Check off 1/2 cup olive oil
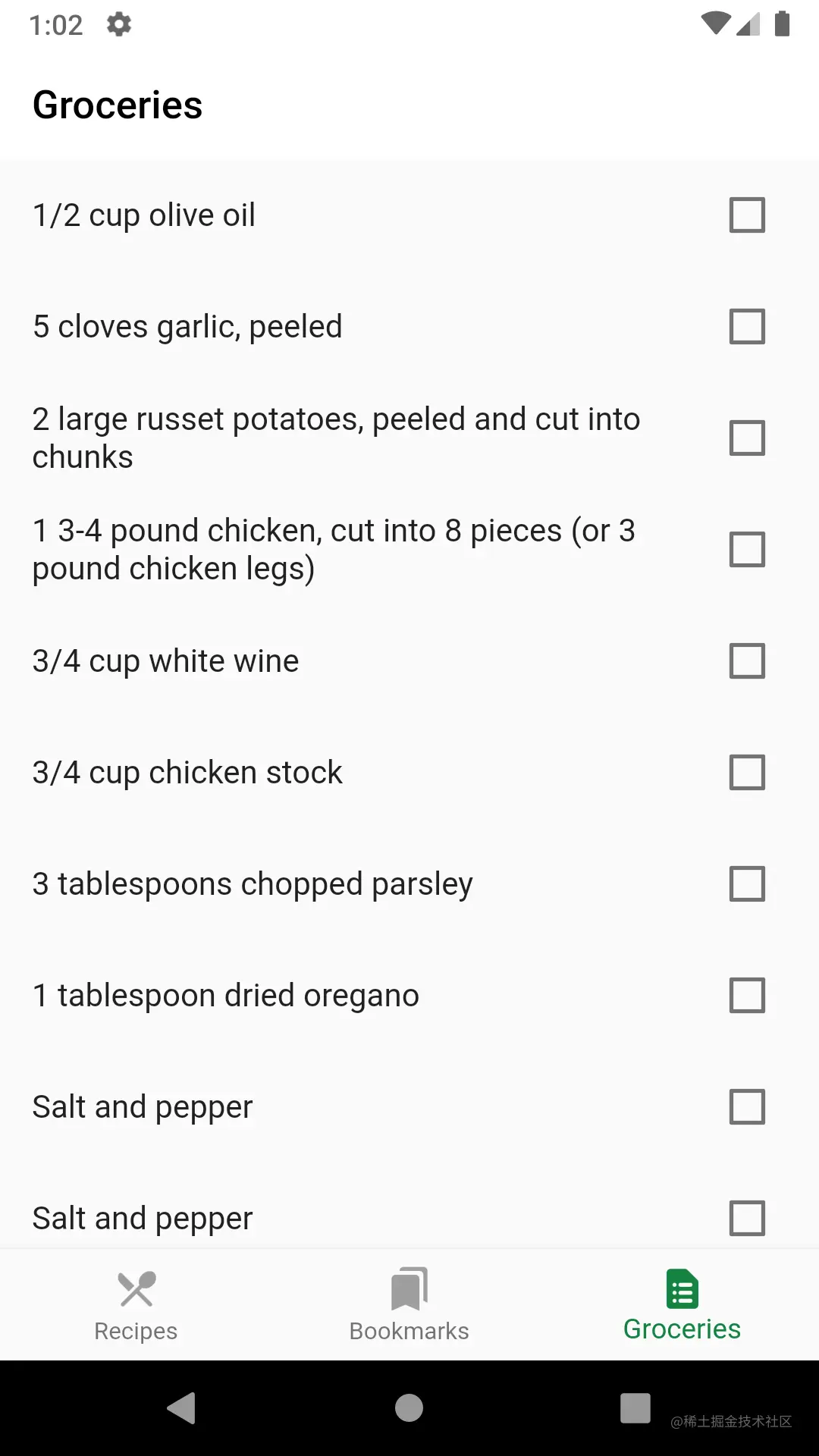The width and height of the screenshot is (819, 1456). pos(747,215)
